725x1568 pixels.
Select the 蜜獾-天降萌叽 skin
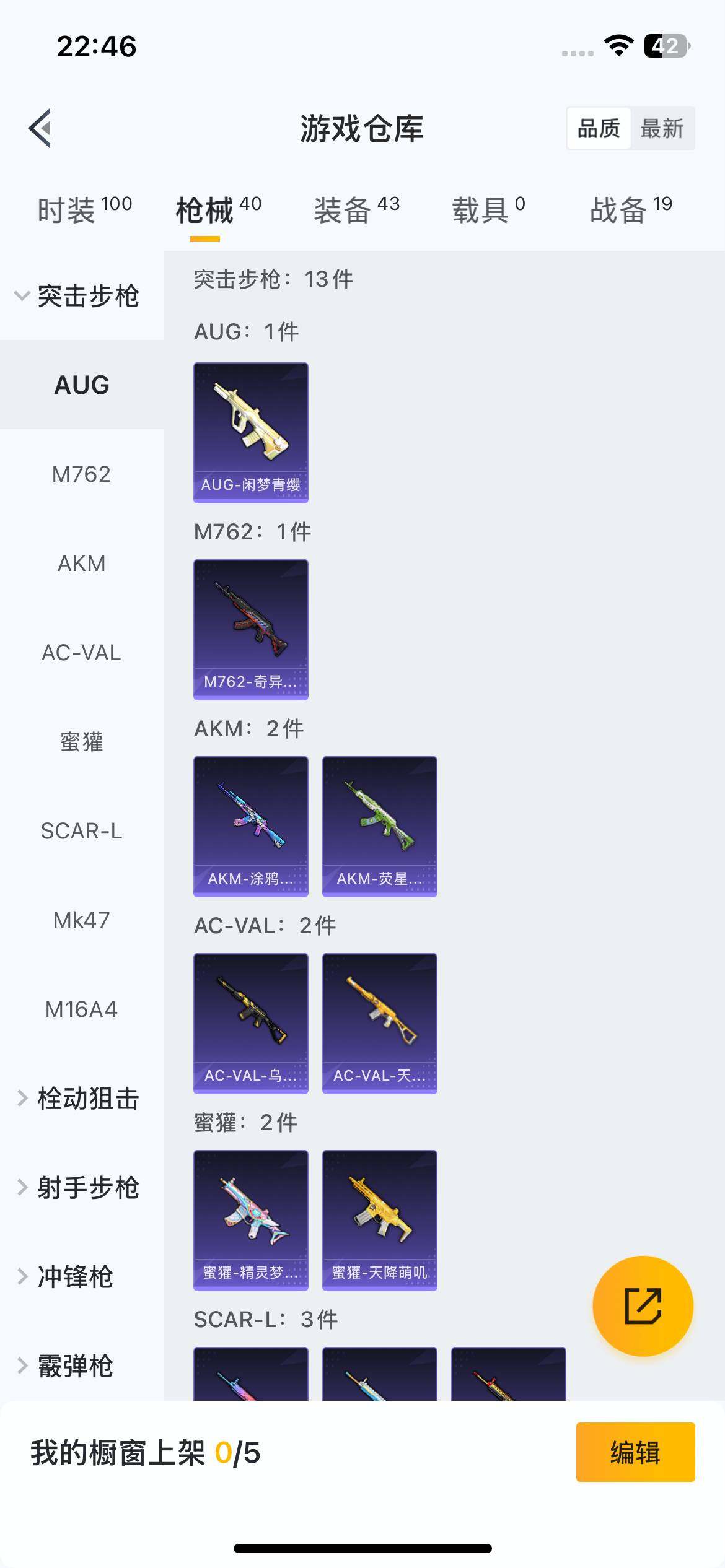[379, 1220]
